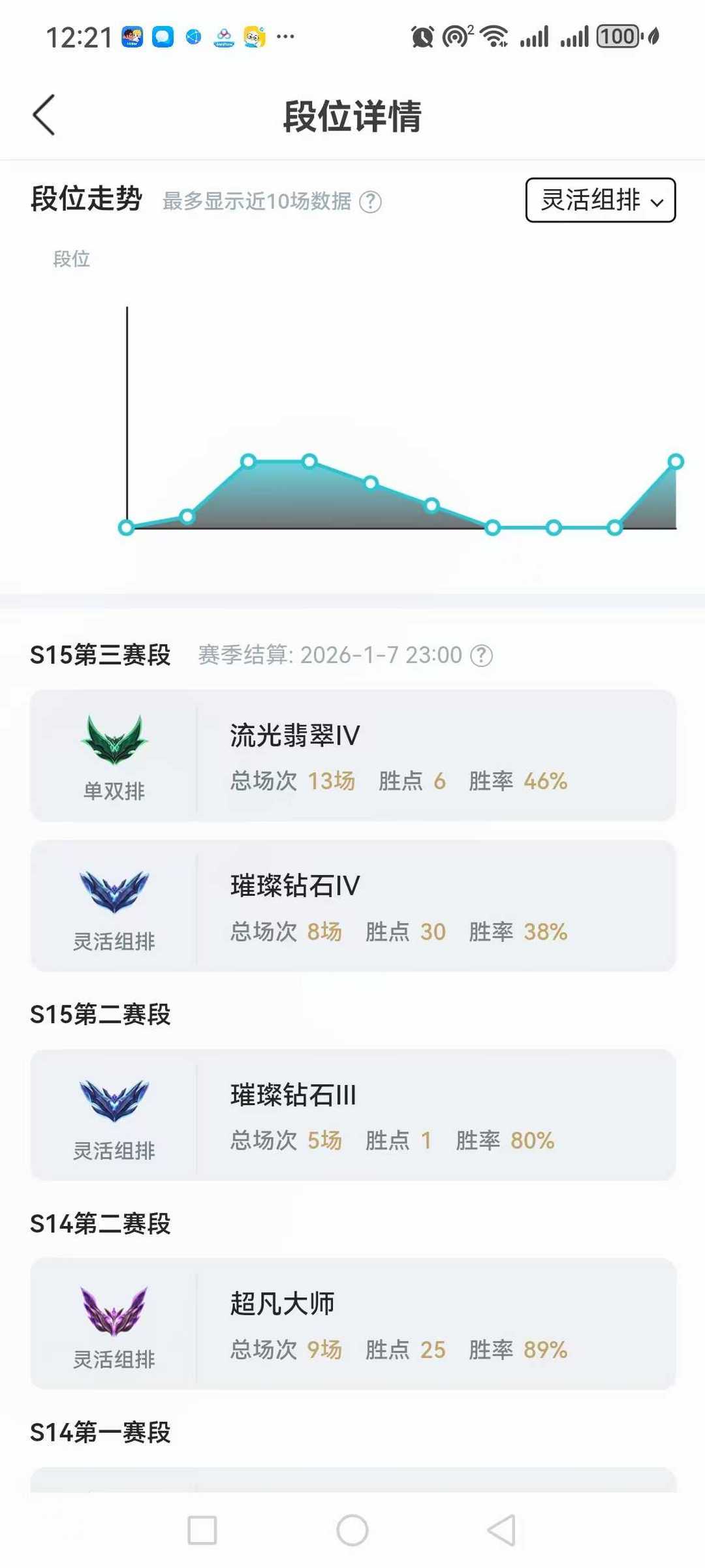The image size is (705, 1568).
Task: Go back from 段位详情 page
Action: (x=44, y=115)
